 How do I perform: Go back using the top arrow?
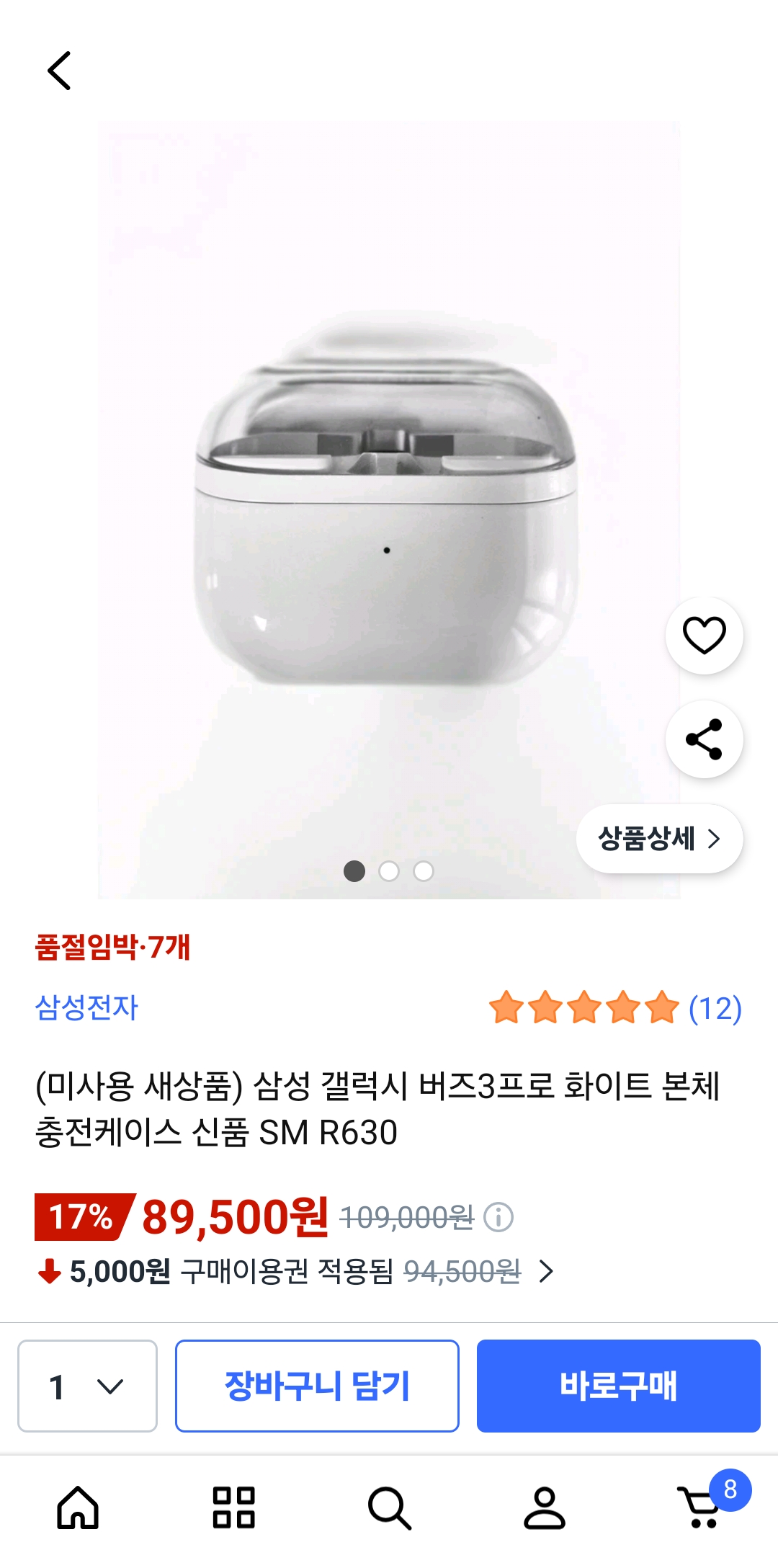pyautogui.click(x=59, y=71)
